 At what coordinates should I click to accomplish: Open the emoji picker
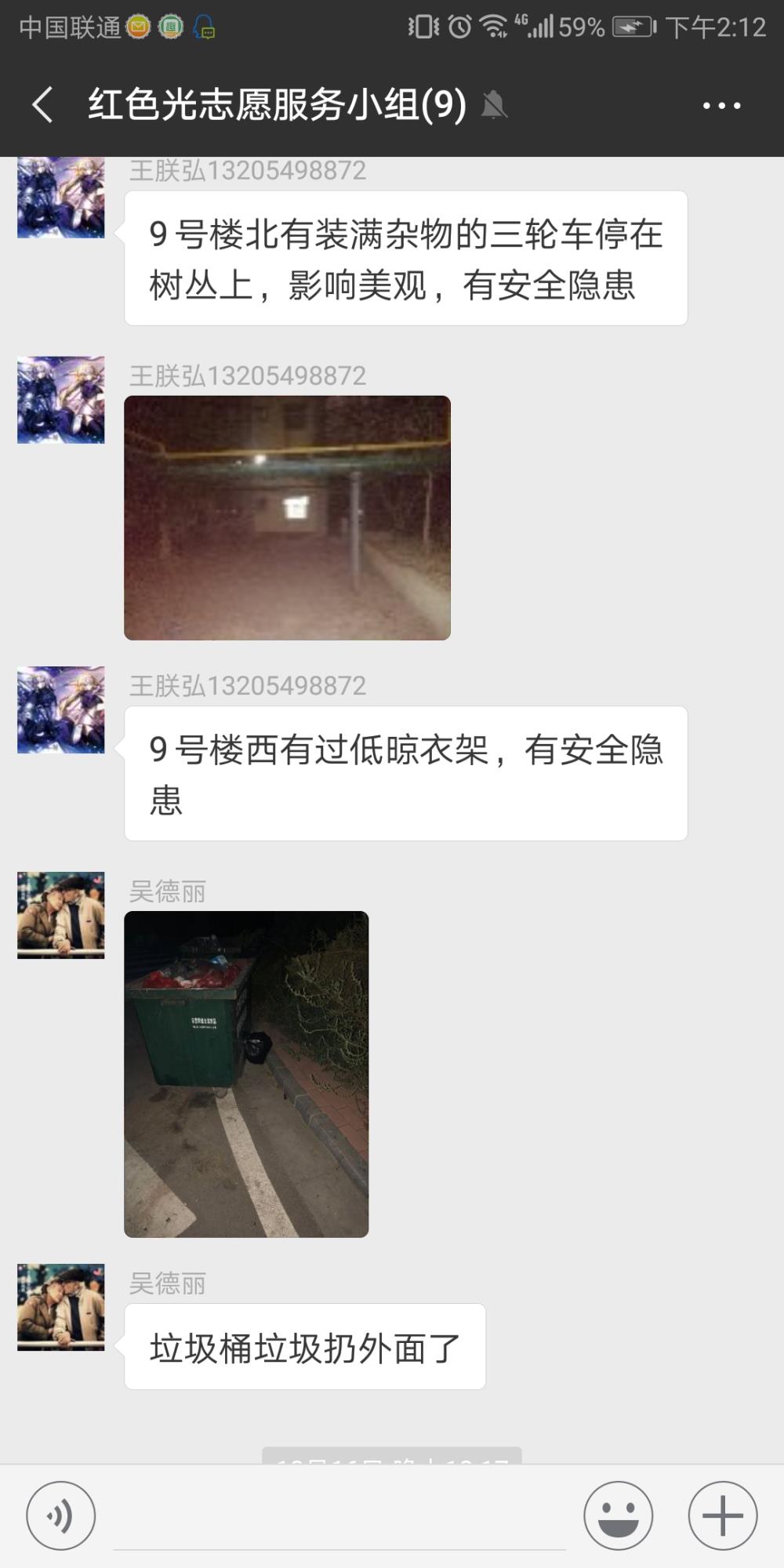618,1515
